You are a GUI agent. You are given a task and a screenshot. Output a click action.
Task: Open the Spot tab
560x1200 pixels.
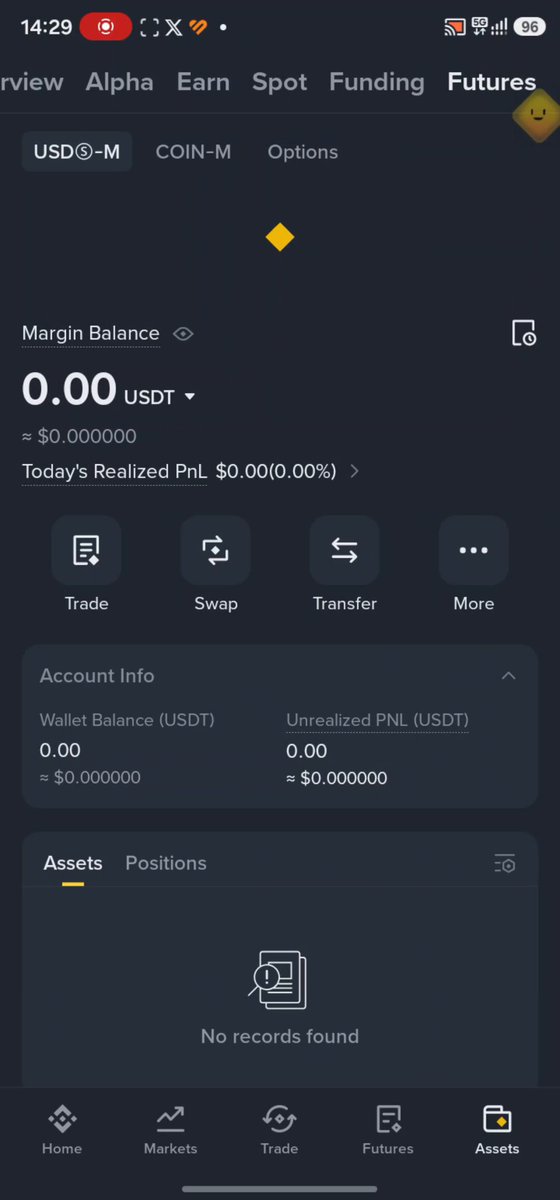click(x=279, y=82)
